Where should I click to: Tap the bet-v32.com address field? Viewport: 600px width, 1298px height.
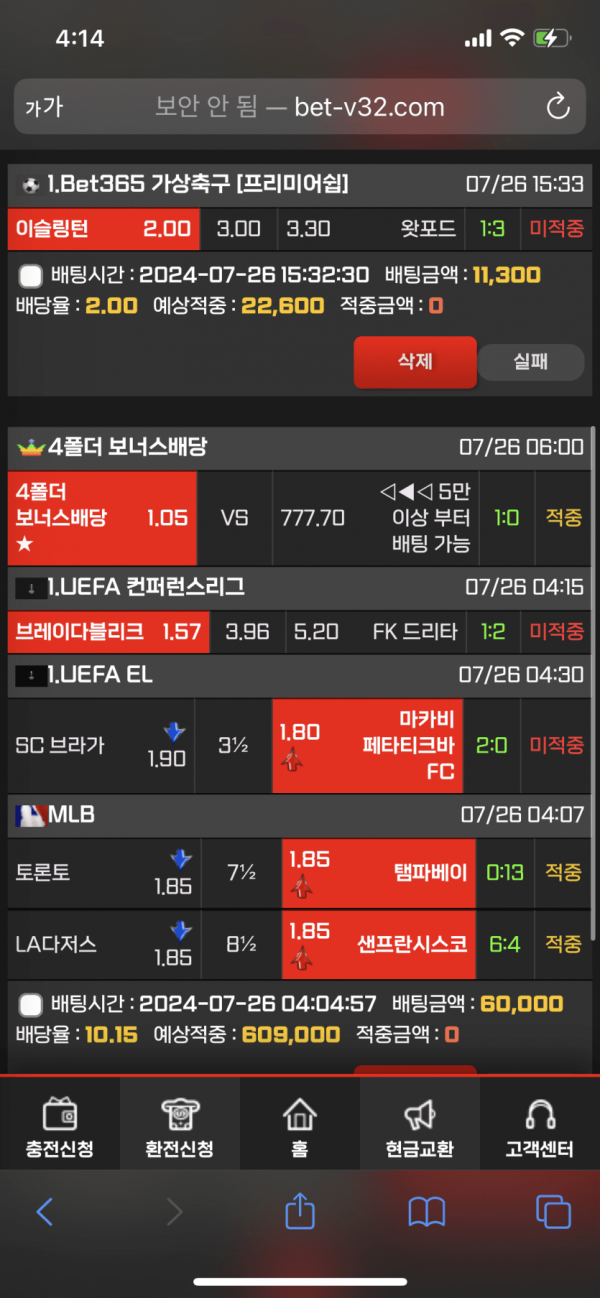tap(300, 107)
